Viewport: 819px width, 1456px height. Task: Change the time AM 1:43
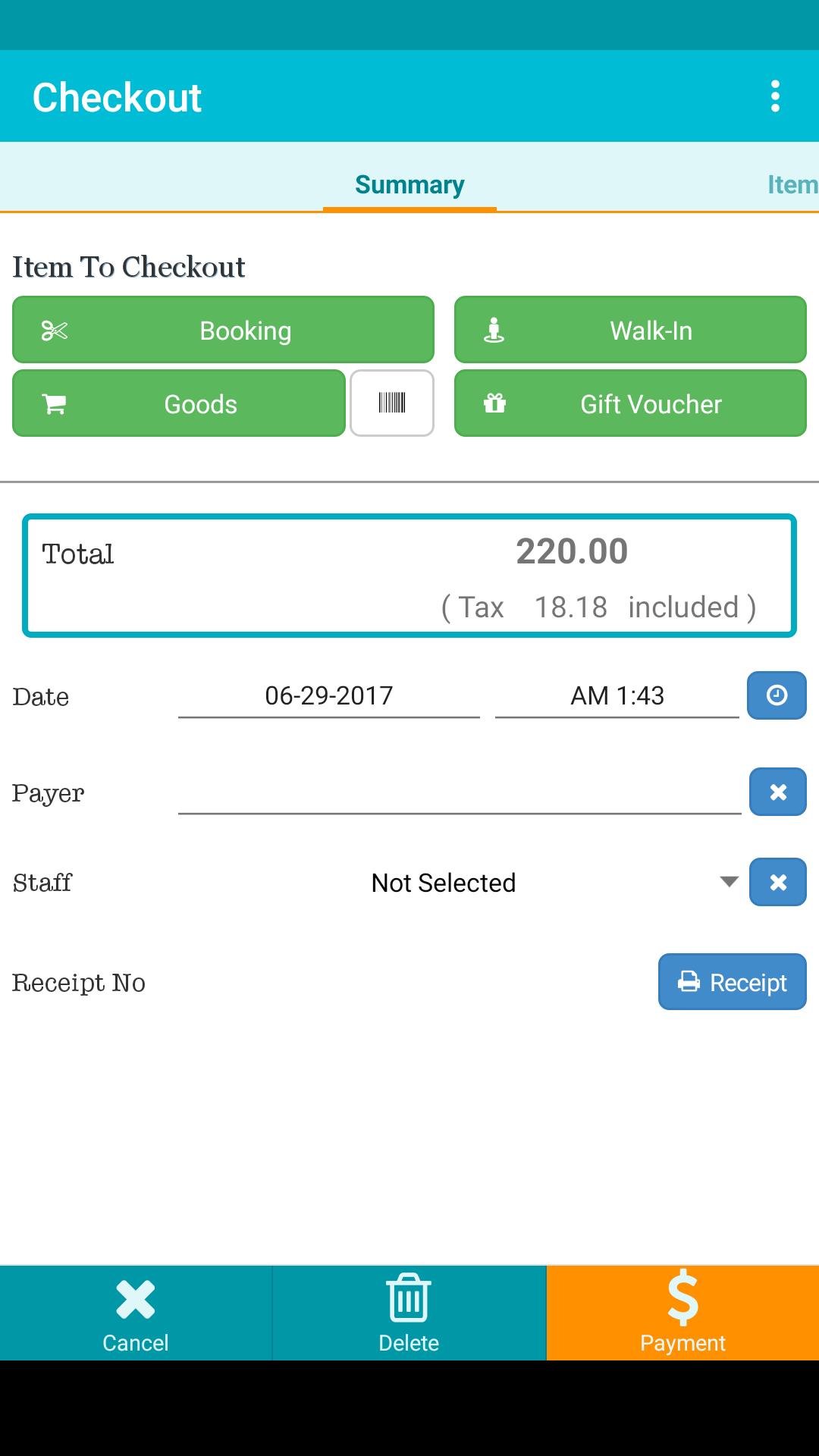coord(617,695)
